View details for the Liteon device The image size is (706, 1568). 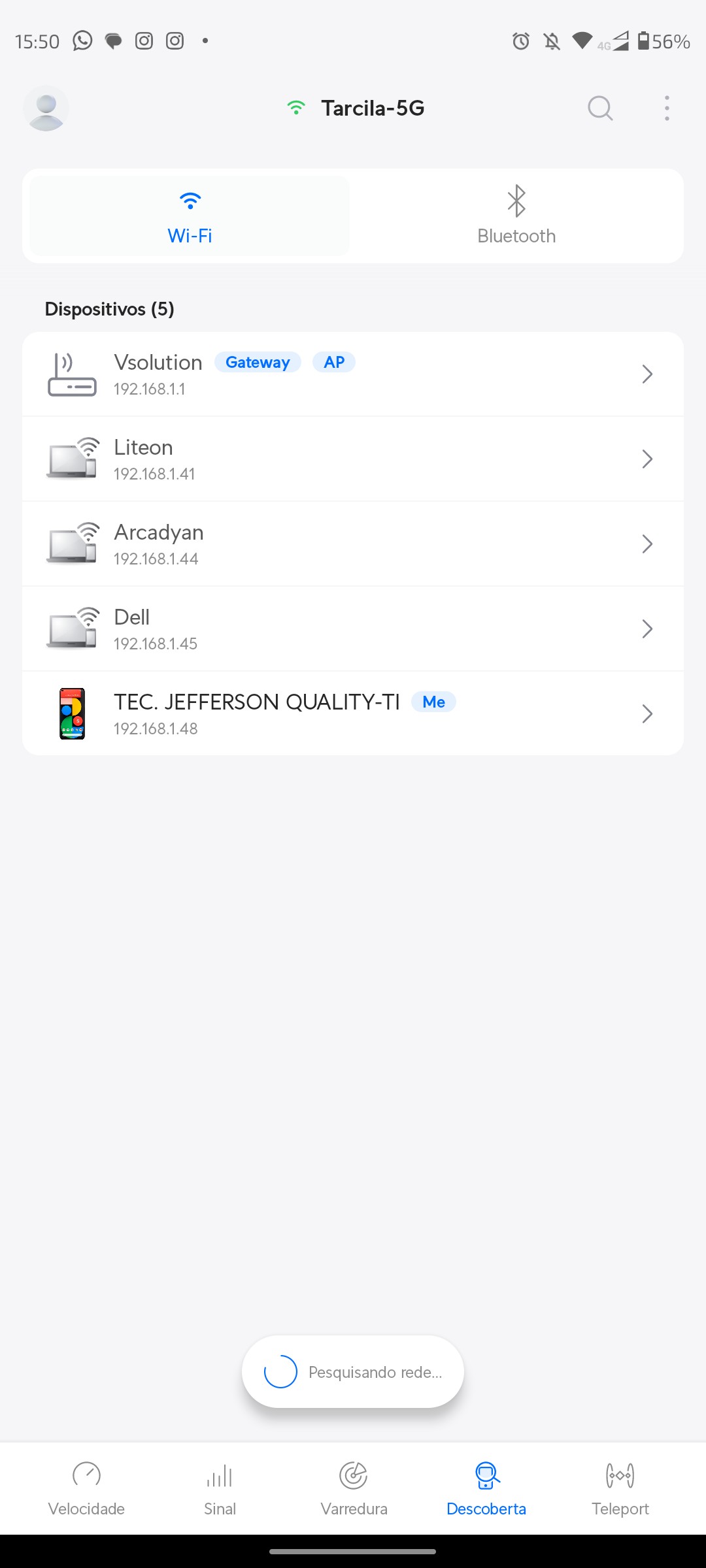click(x=353, y=459)
